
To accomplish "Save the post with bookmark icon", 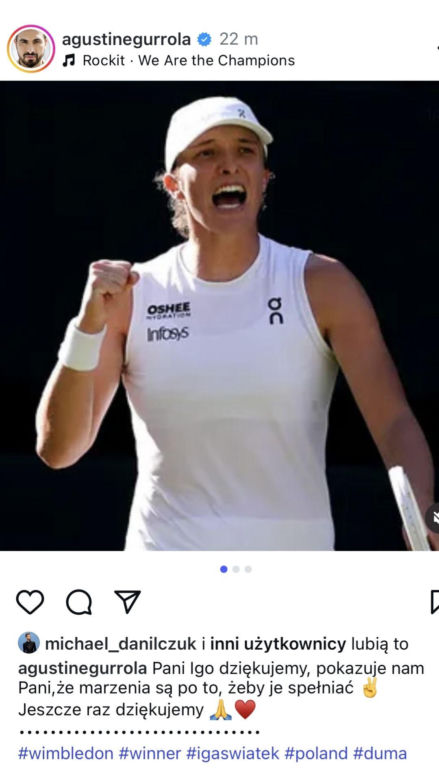I will (x=435, y=602).
